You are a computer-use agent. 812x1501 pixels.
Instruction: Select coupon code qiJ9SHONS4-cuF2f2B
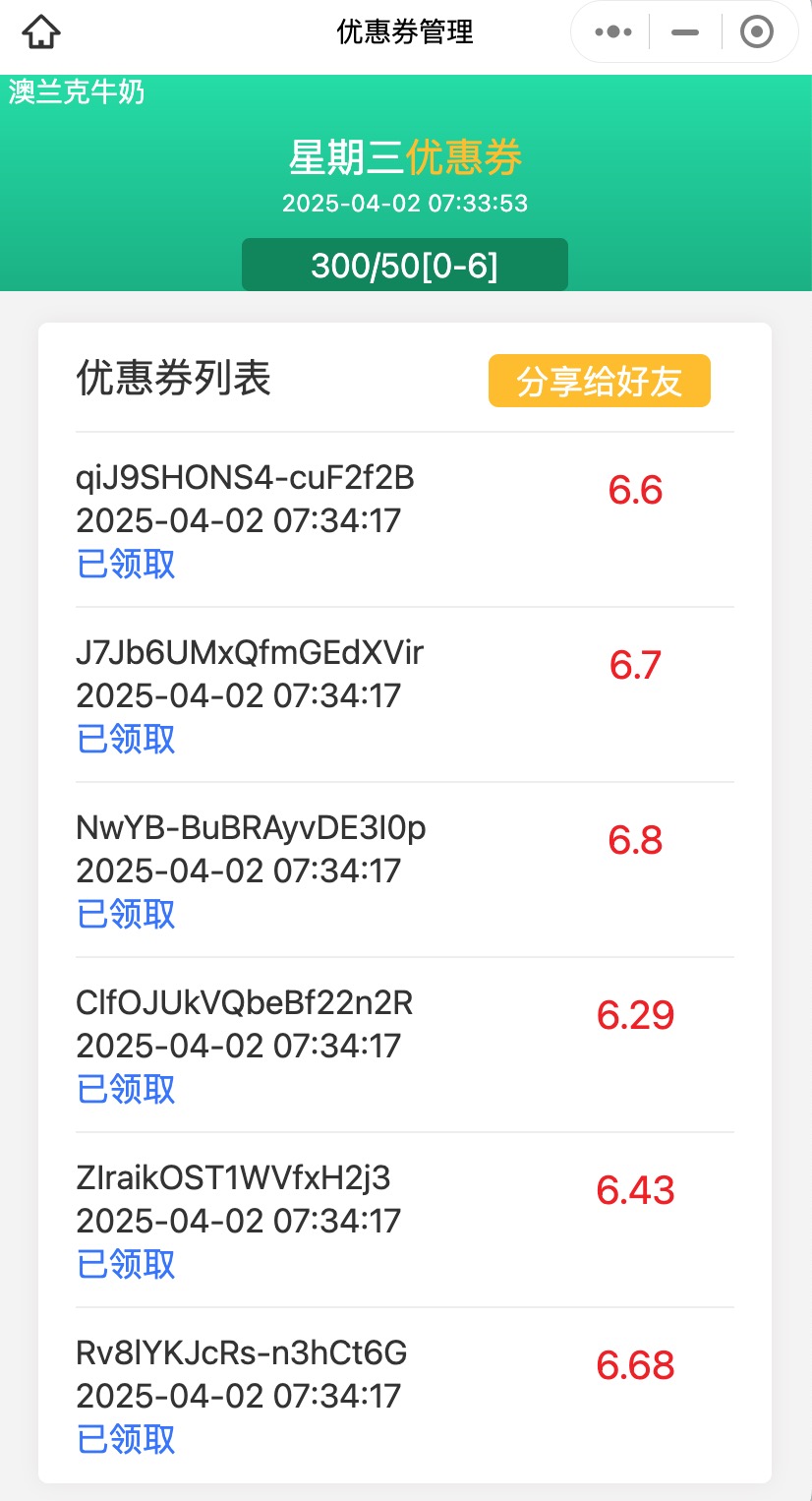click(246, 478)
